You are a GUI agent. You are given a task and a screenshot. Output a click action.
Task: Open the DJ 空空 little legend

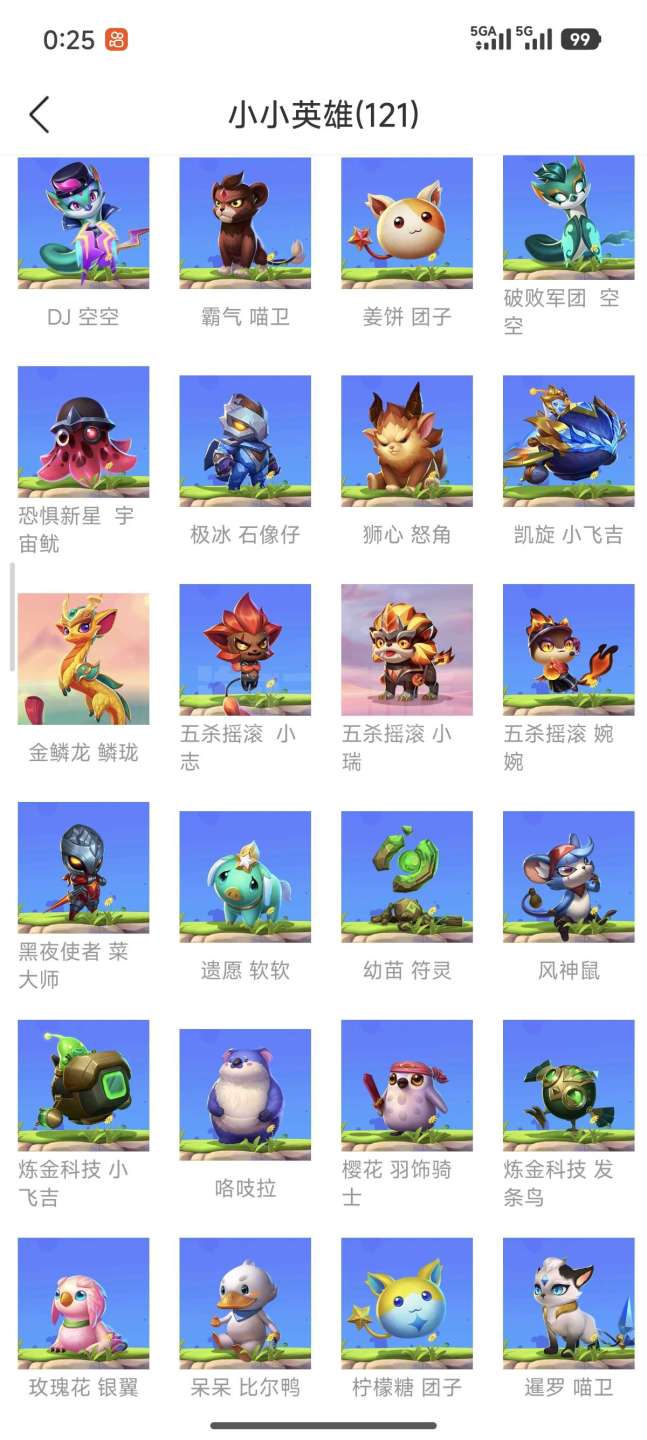click(83, 223)
